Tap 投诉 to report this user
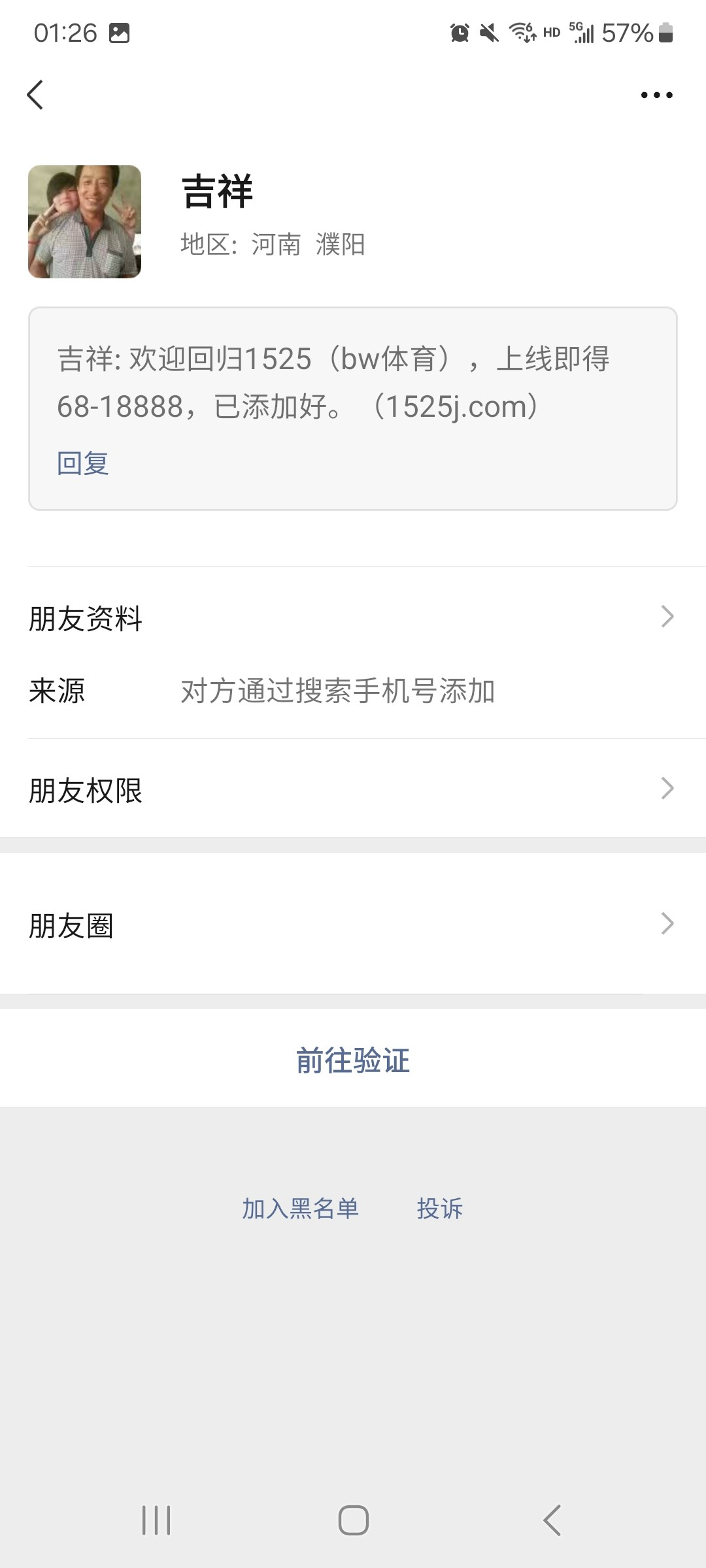Image resolution: width=706 pixels, height=1568 pixels. [440, 1209]
